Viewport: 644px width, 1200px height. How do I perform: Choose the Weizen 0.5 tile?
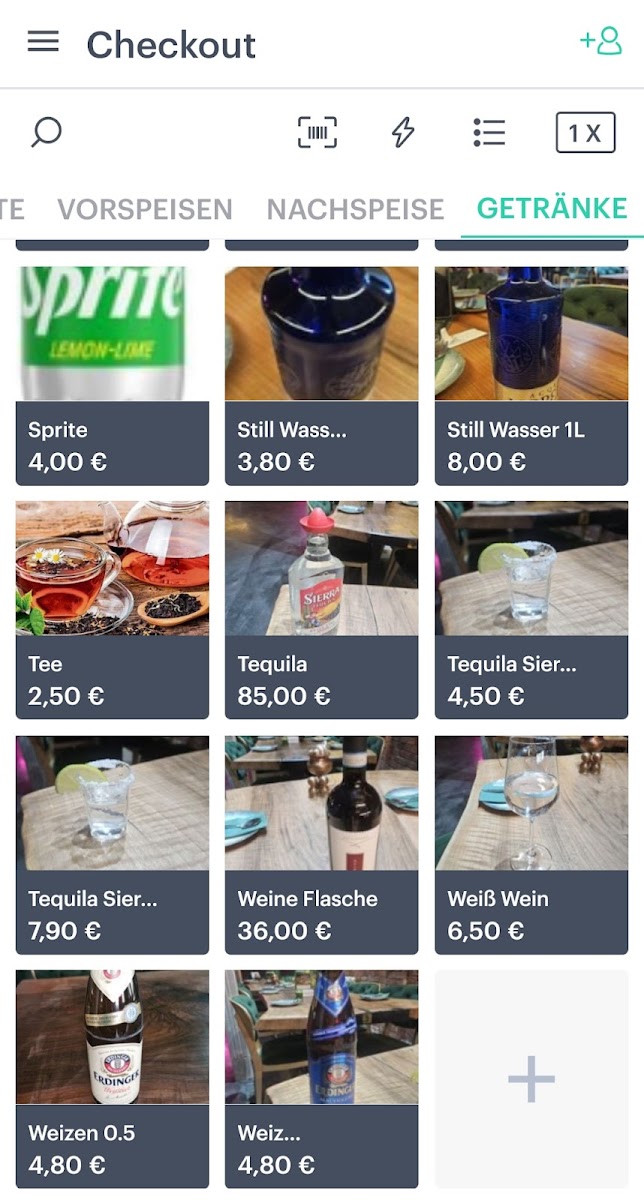click(112, 1078)
